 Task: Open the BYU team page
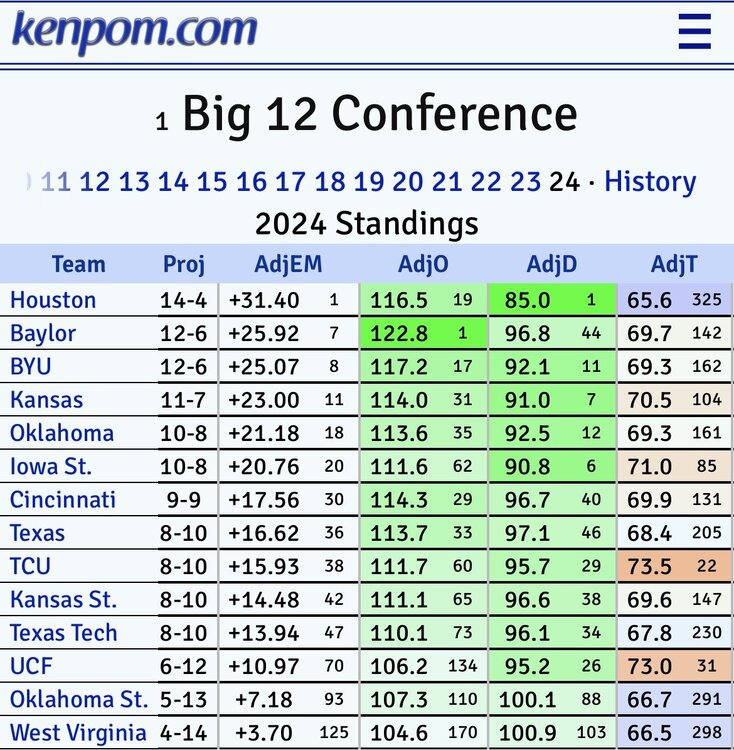31,366
